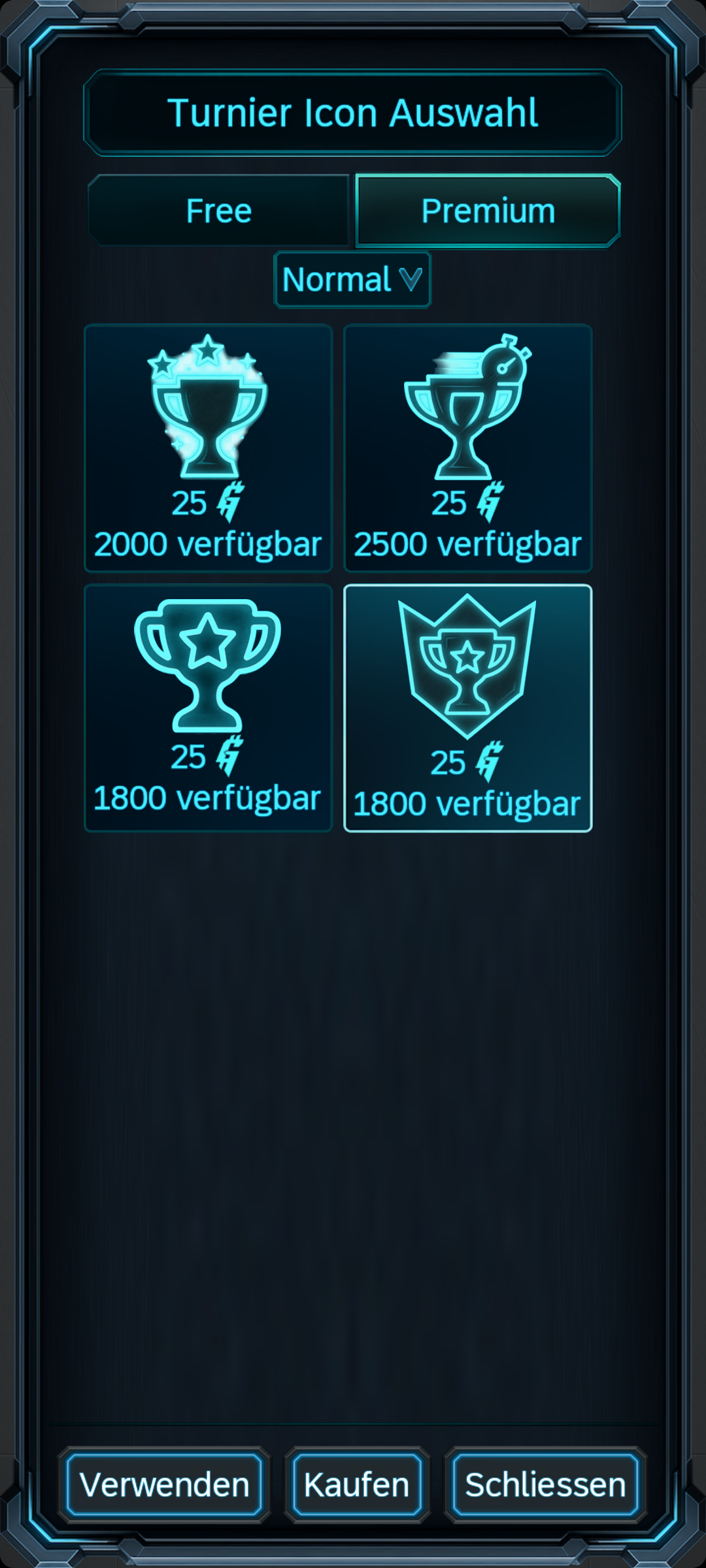Tap the Verwenden button
This screenshot has height=1568, width=706.
point(164,1484)
